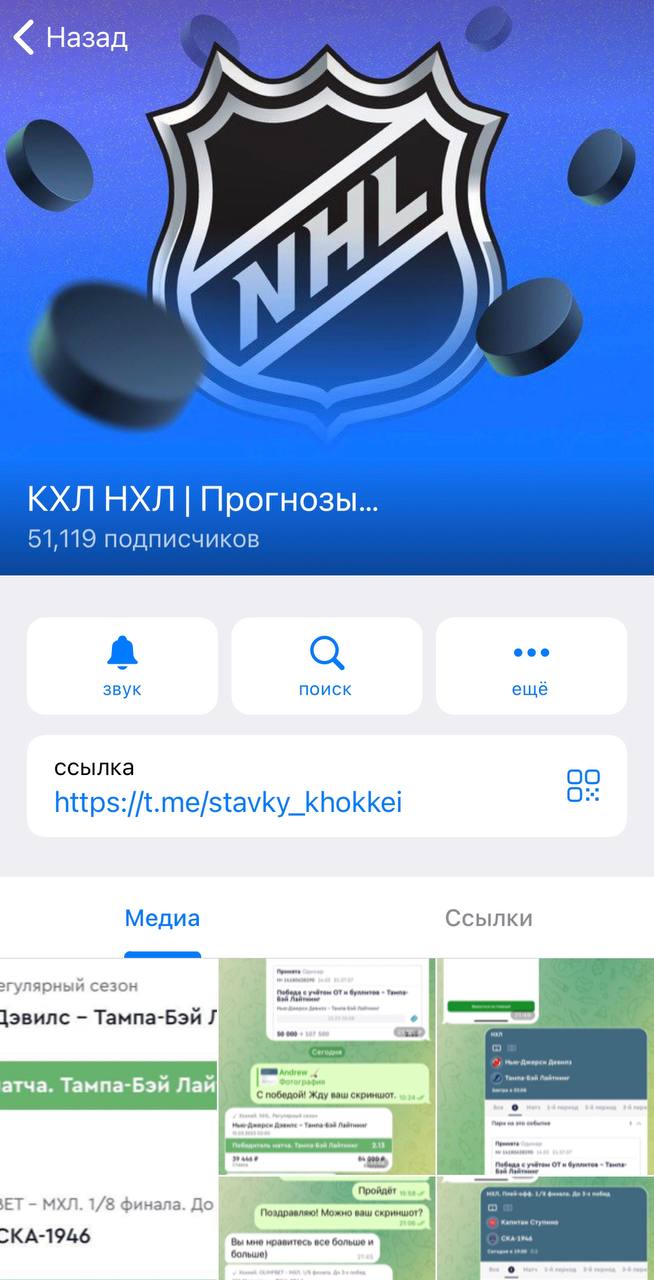Image resolution: width=654 pixels, height=1280 pixels.
Task: Switch to the Ссылки tab
Action: click(x=488, y=918)
